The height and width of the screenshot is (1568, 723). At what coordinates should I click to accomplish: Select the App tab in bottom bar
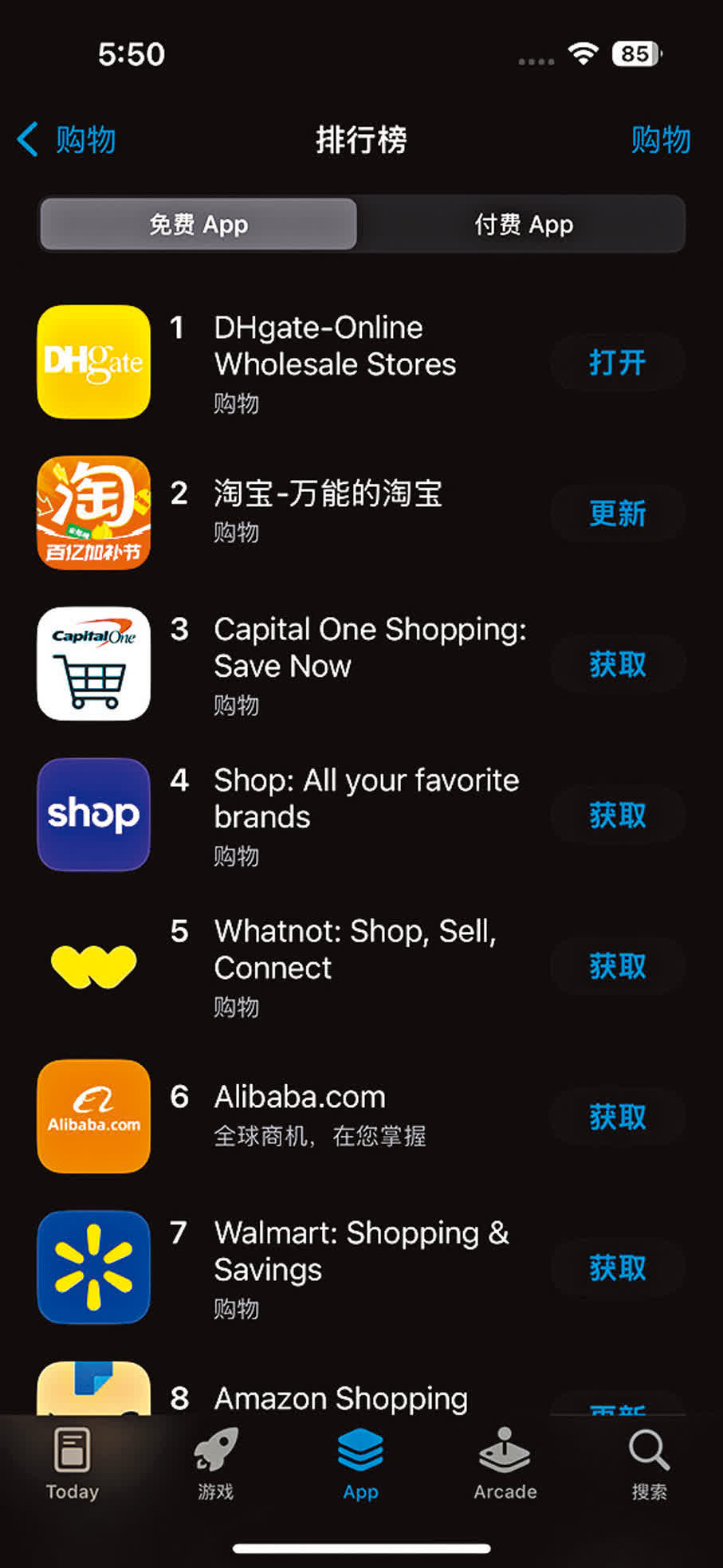[x=360, y=1464]
